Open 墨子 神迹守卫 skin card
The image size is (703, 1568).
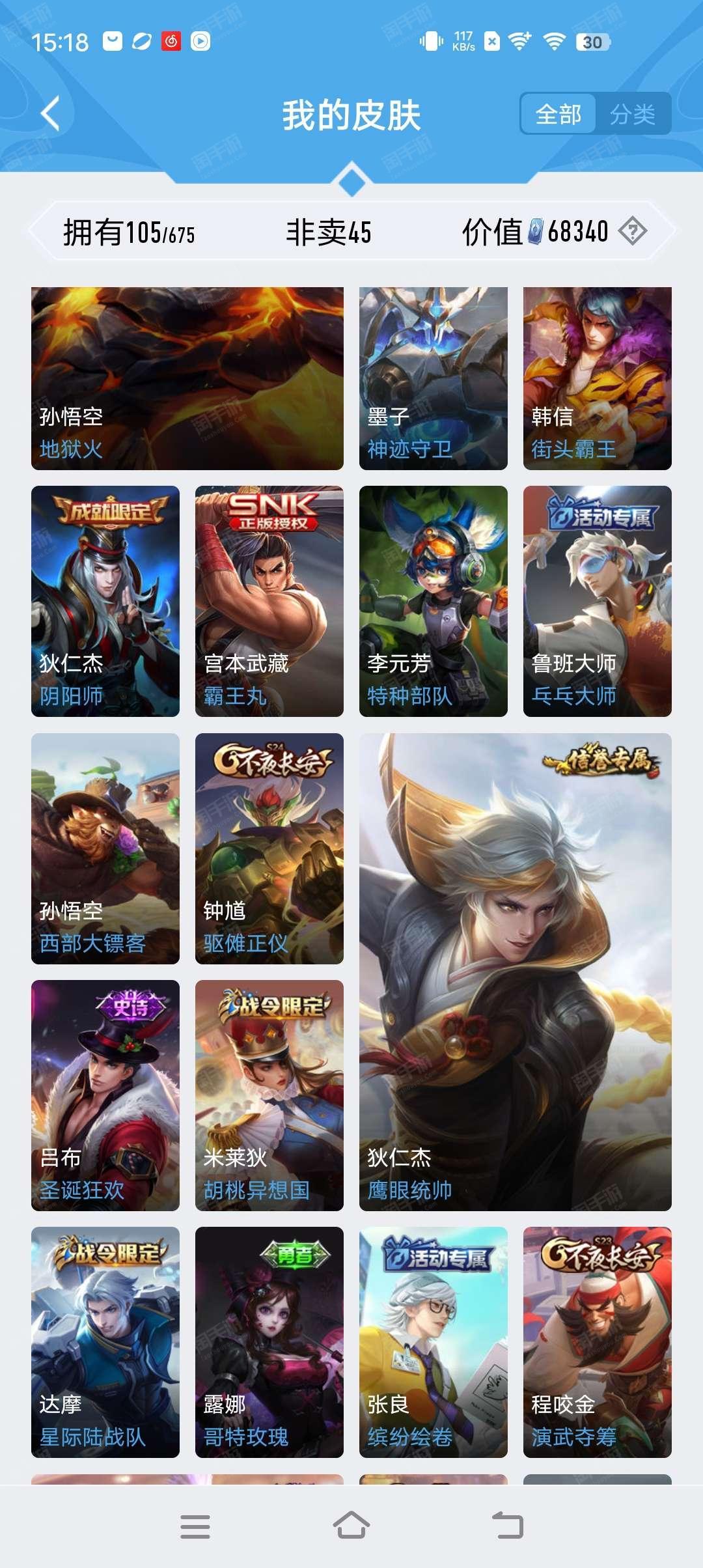[x=434, y=378]
